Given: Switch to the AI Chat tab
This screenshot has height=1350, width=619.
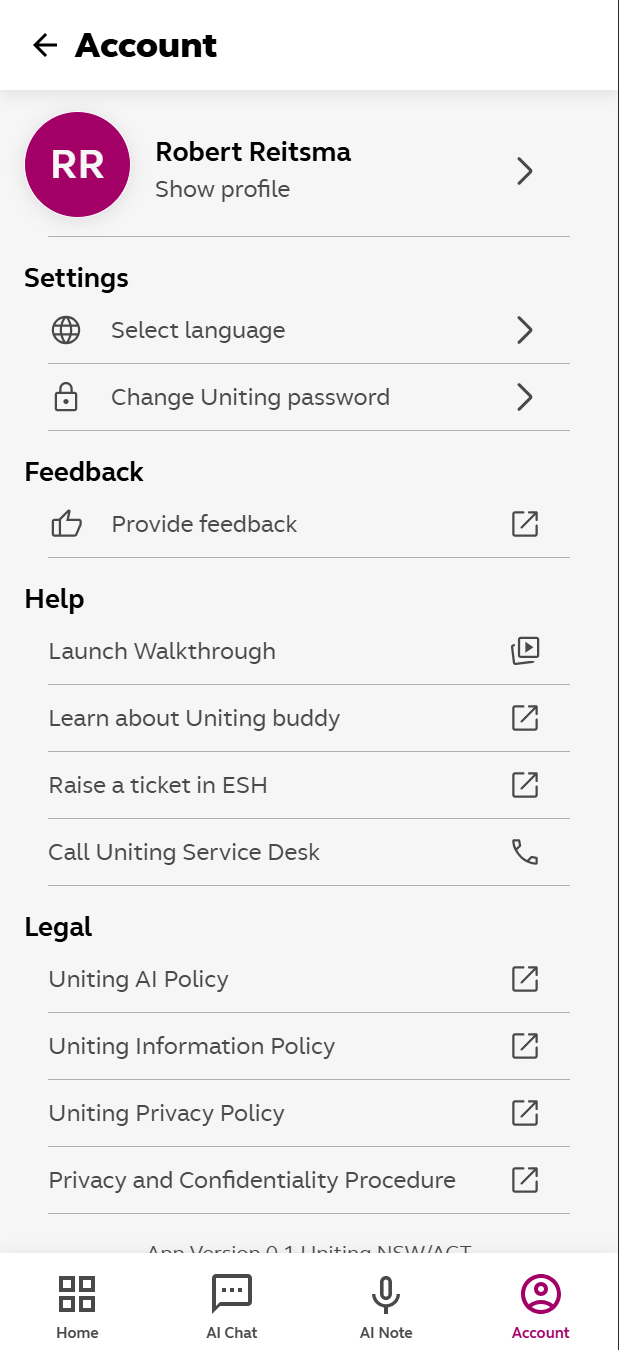Looking at the screenshot, I should 232,1306.
